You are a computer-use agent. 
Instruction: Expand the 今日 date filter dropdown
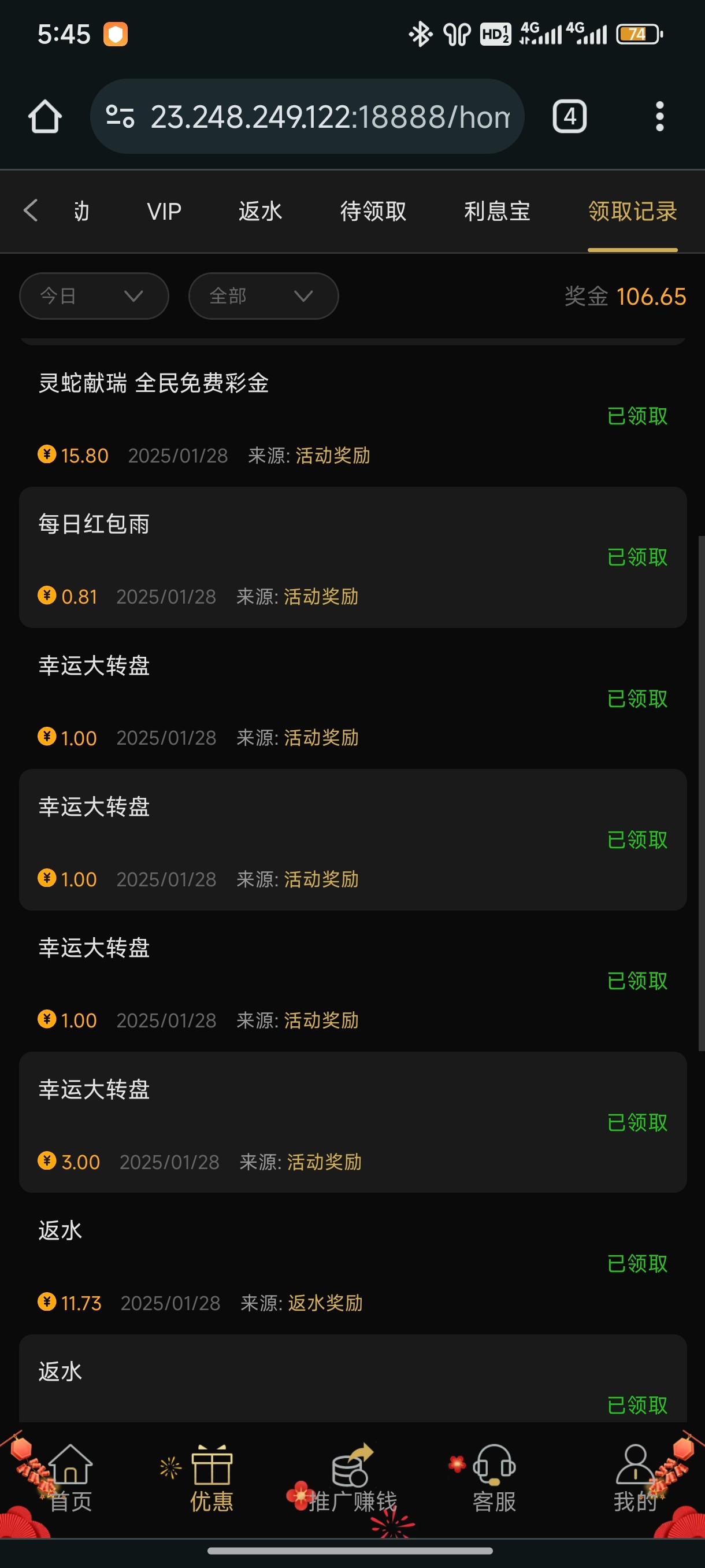coord(94,296)
